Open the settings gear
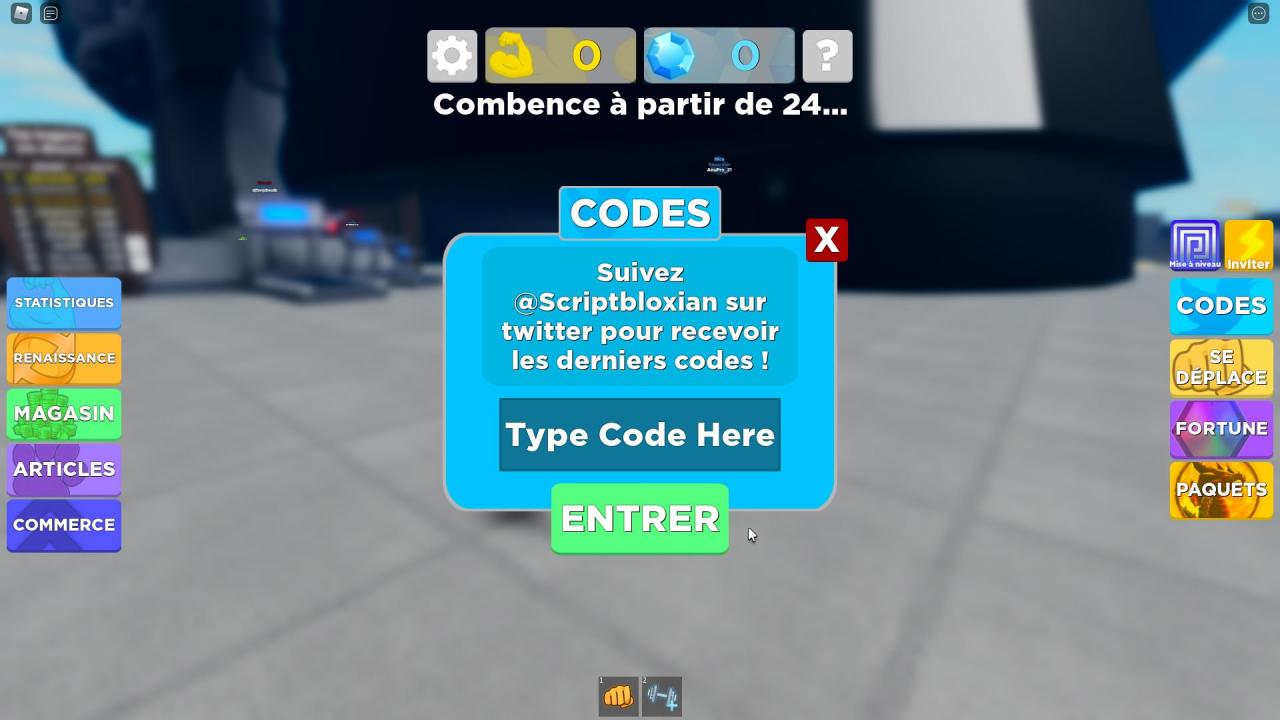 pos(452,56)
